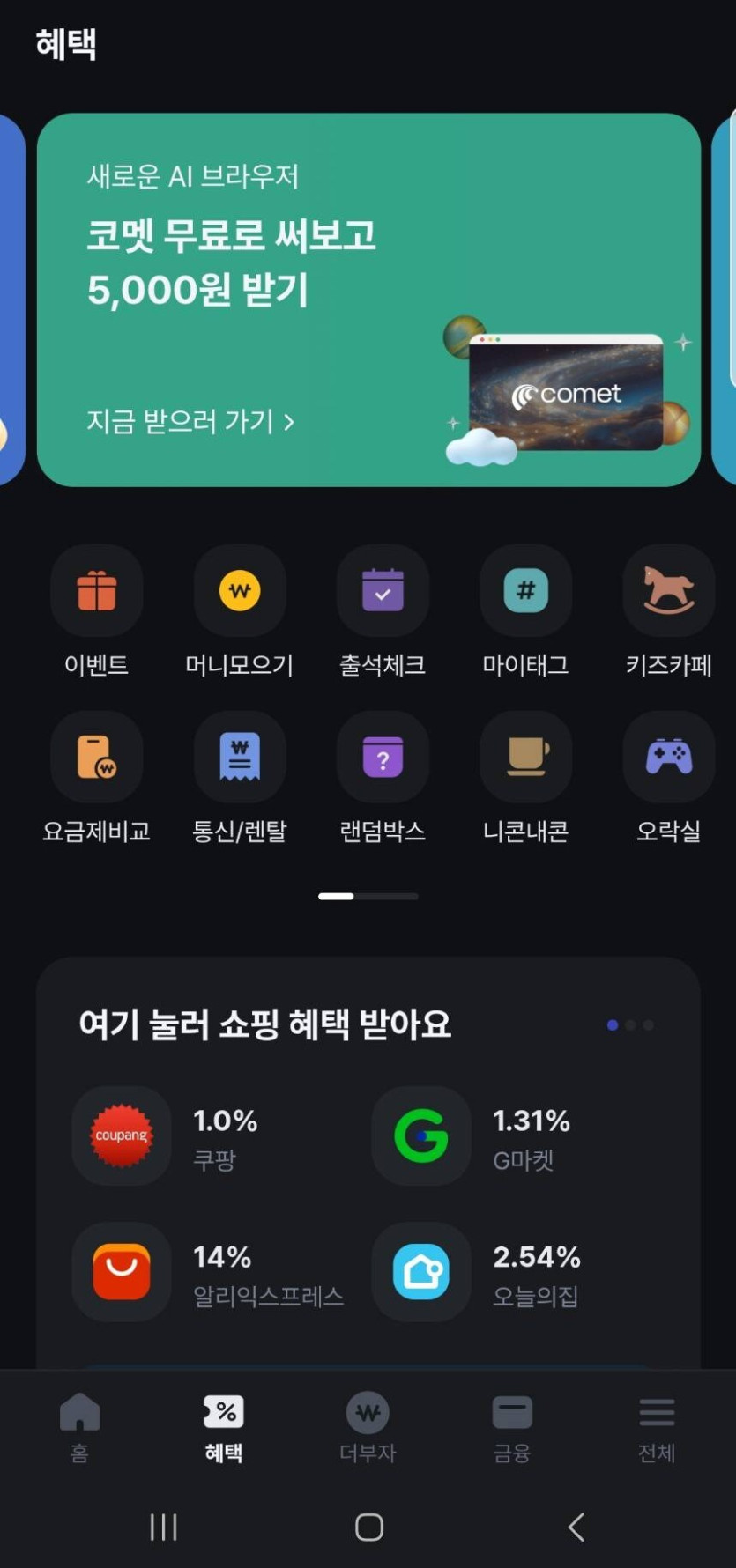Open the 이벤트 gift icon

(97, 591)
